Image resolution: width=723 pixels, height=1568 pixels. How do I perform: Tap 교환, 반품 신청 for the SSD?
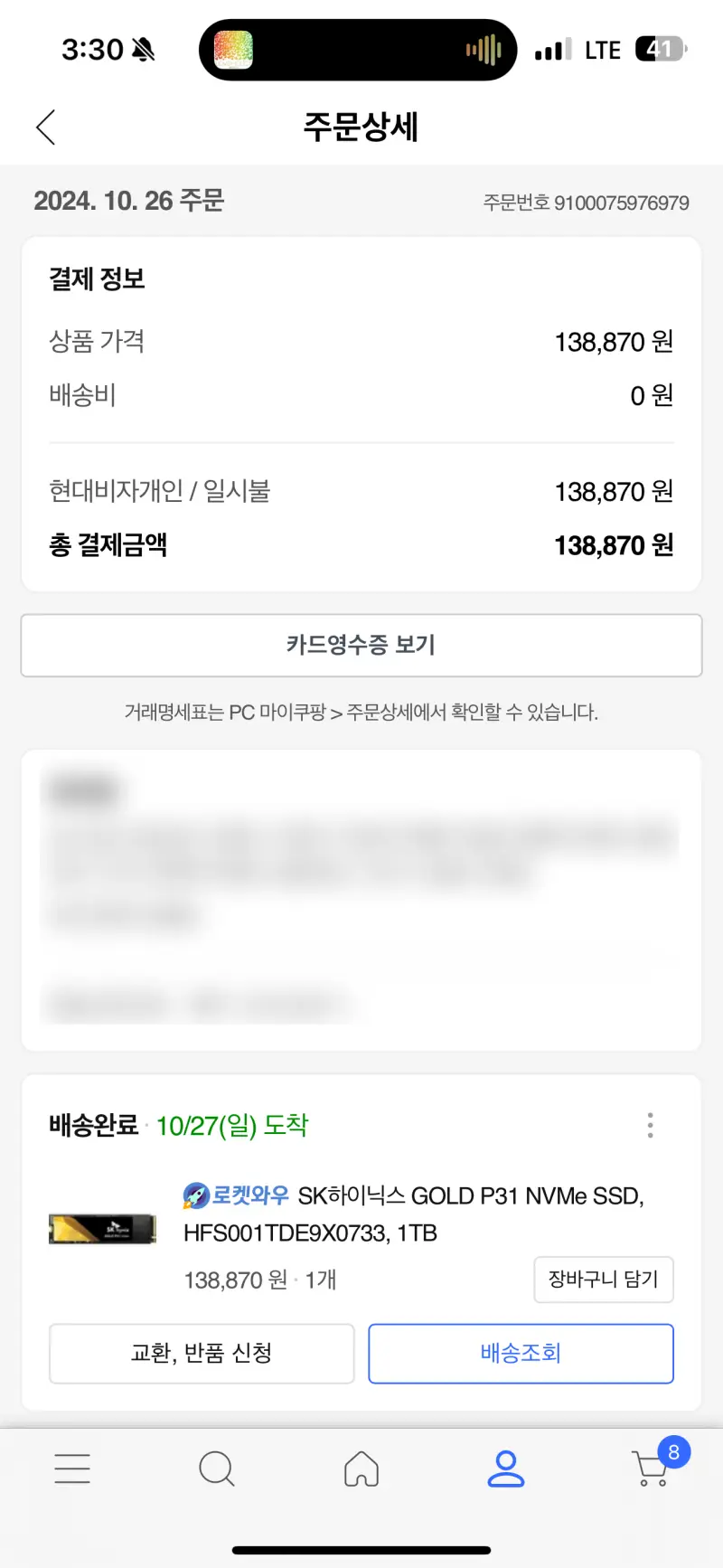point(202,1354)
